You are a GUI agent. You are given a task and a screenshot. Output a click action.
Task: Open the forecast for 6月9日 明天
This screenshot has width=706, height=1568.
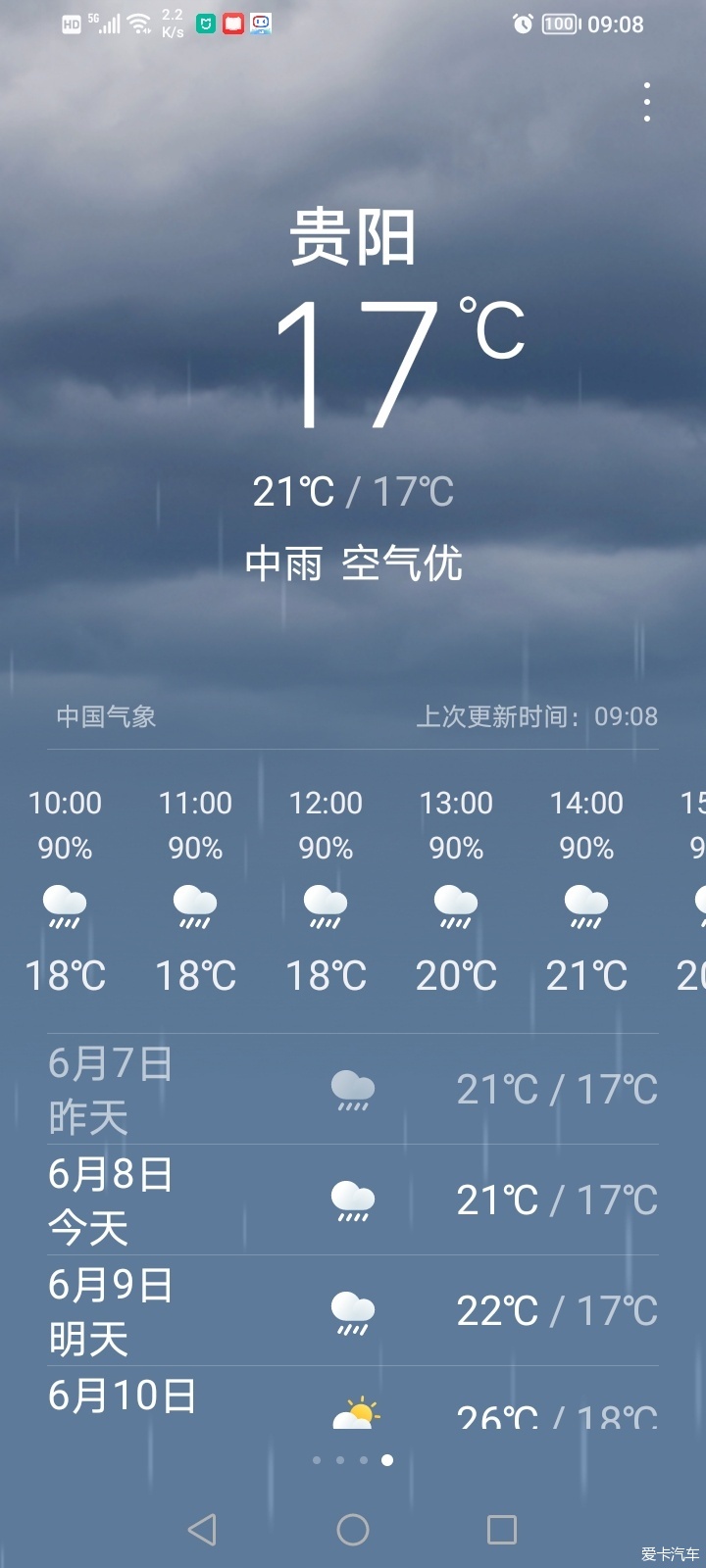point(353,1310)
